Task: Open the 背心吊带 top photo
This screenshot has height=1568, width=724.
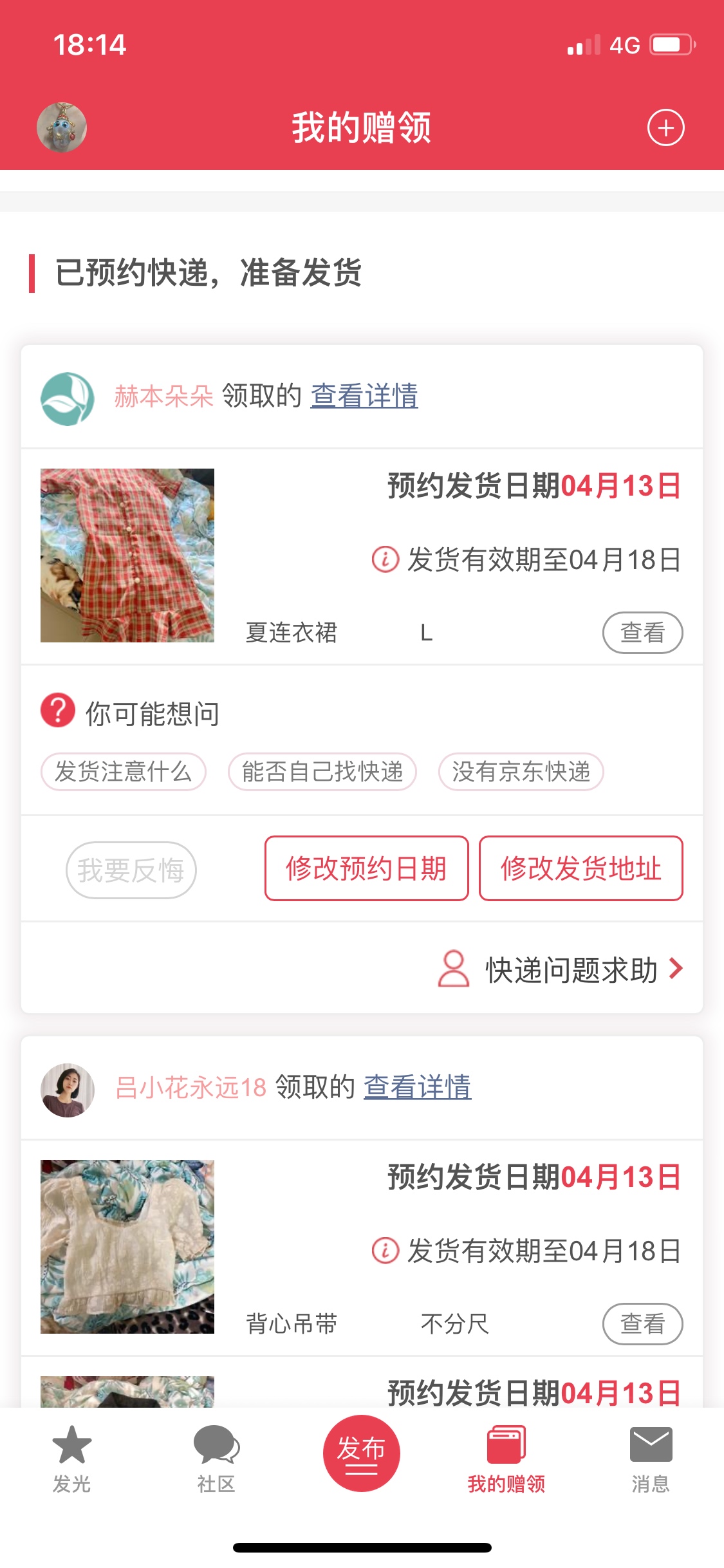Action: 127,1247
